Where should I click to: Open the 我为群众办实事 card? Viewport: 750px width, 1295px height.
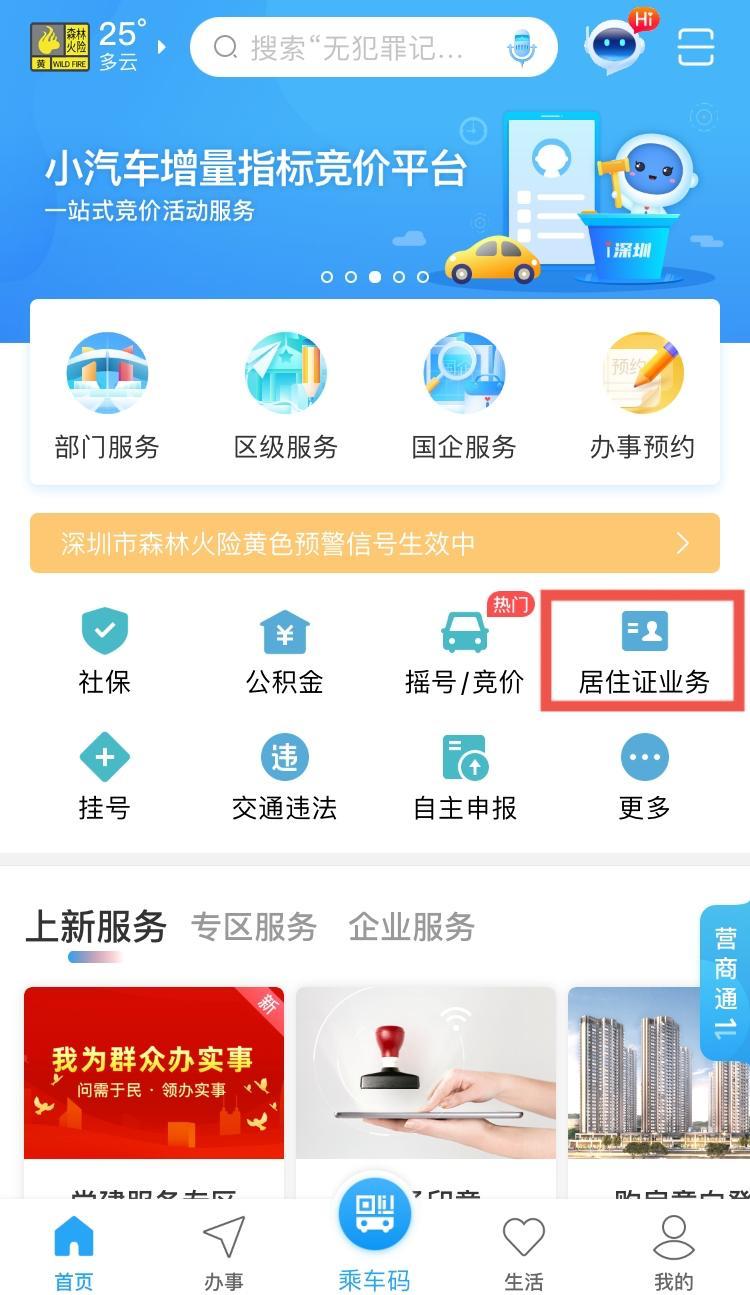tap(154, 1073)
